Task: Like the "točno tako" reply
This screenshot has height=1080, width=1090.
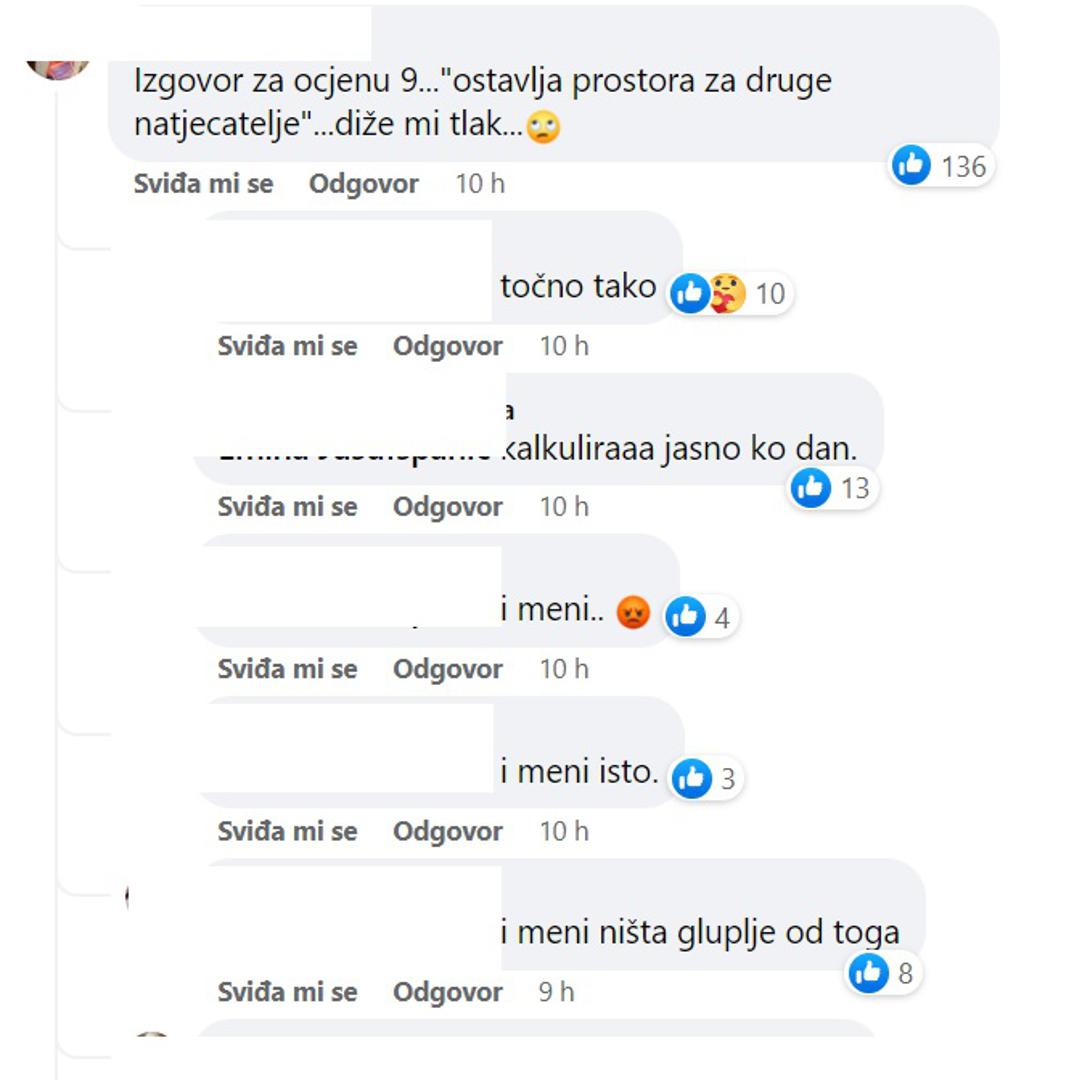Action: click(x=287, y=346)
